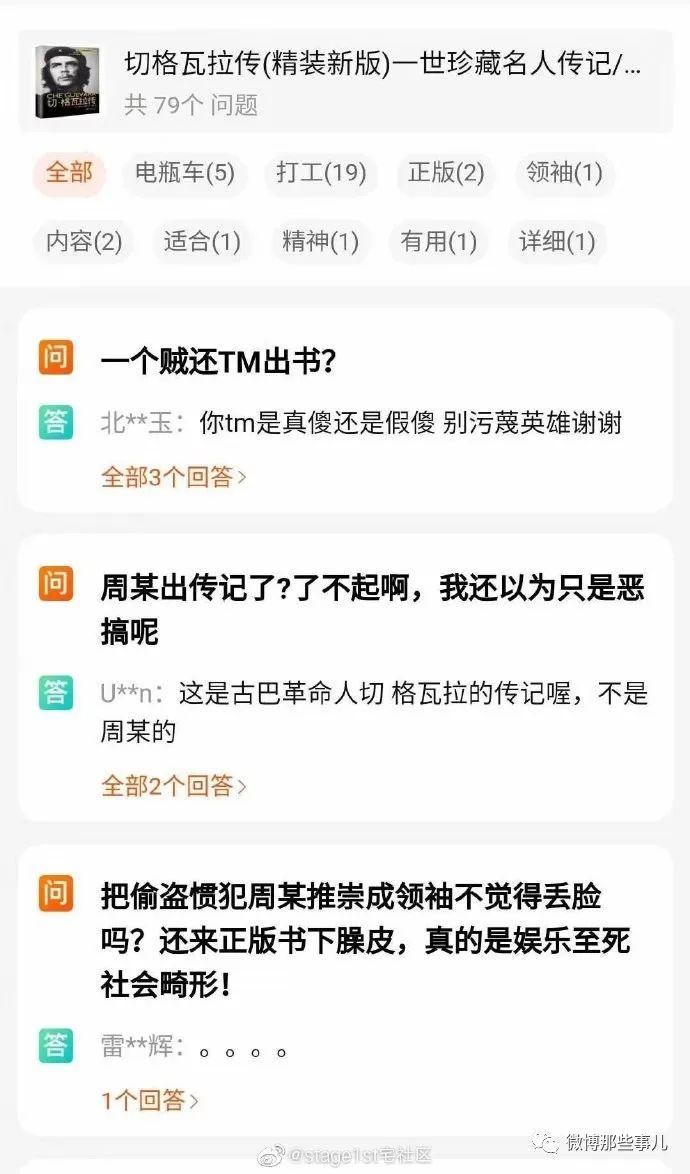Screen dimensions: 690x1174
Task: Select the 适合(1) chip
Action: click(202, 241)
